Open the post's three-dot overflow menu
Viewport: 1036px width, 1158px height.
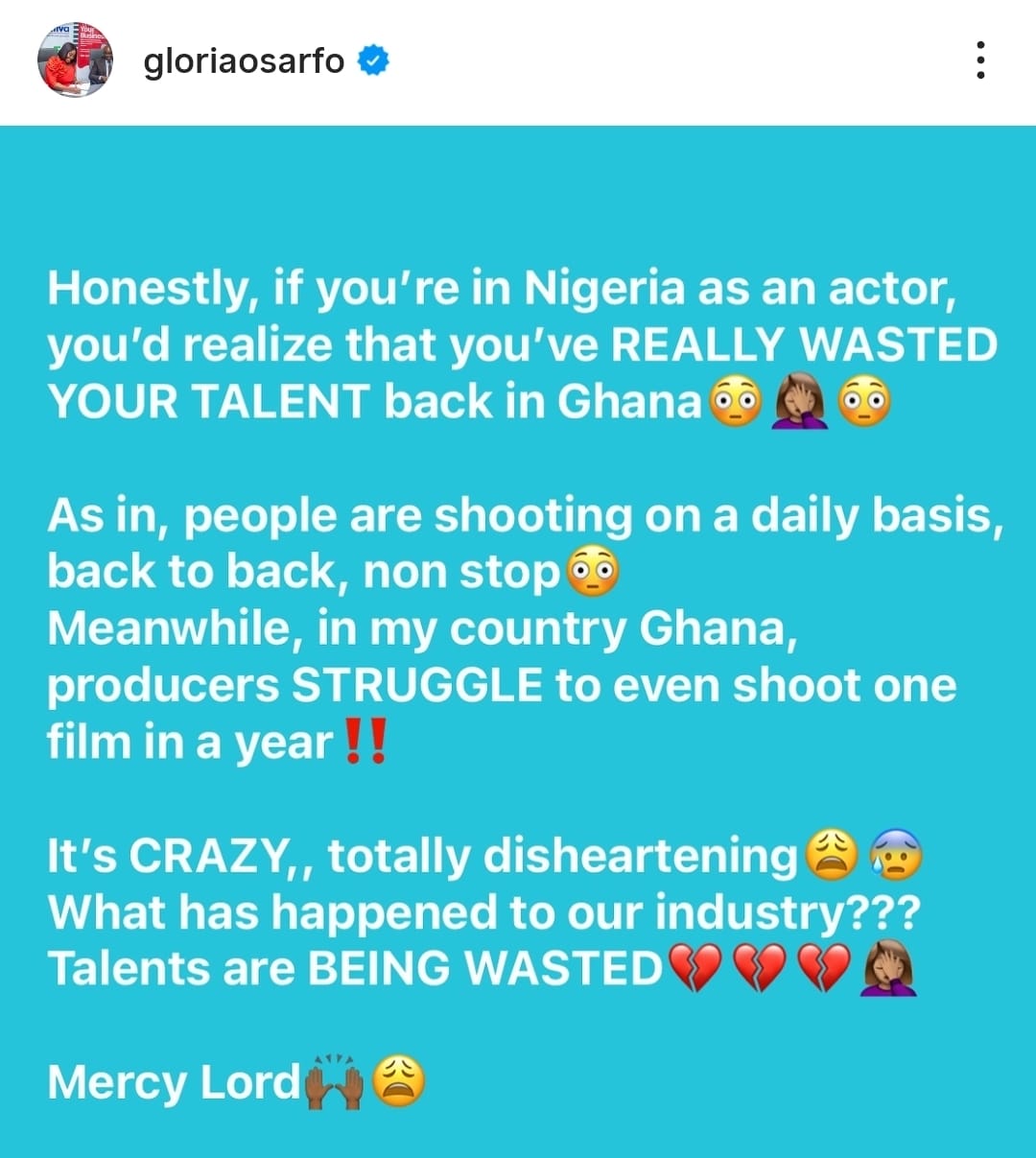point(979,59)
